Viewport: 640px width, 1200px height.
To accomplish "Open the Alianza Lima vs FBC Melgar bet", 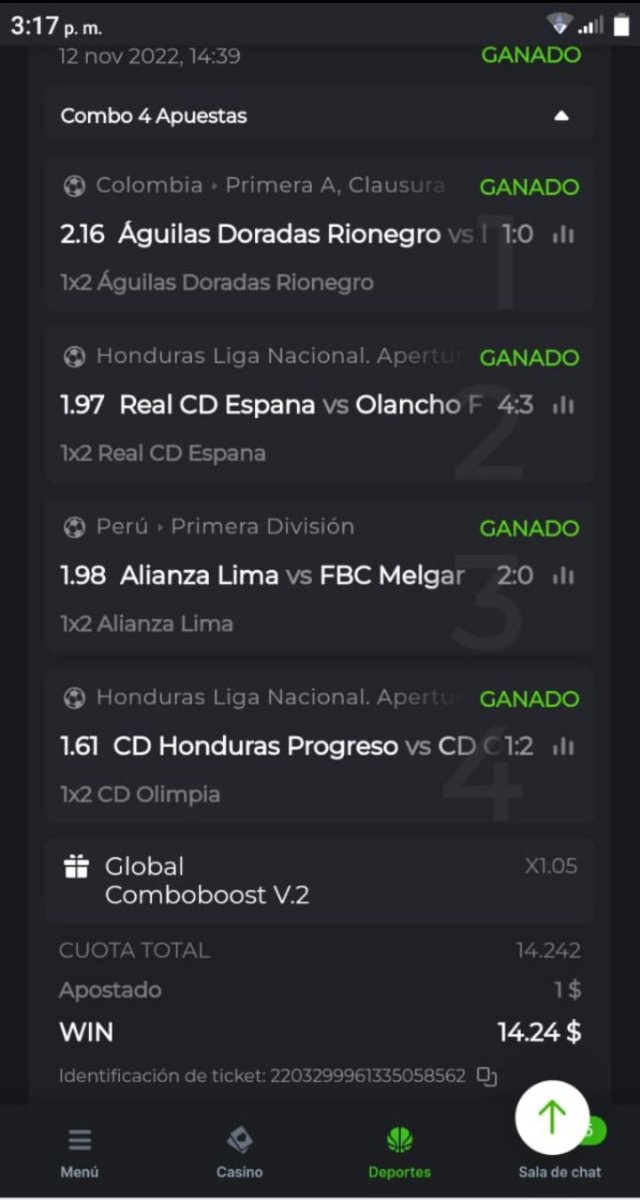I will pos(290,576).
